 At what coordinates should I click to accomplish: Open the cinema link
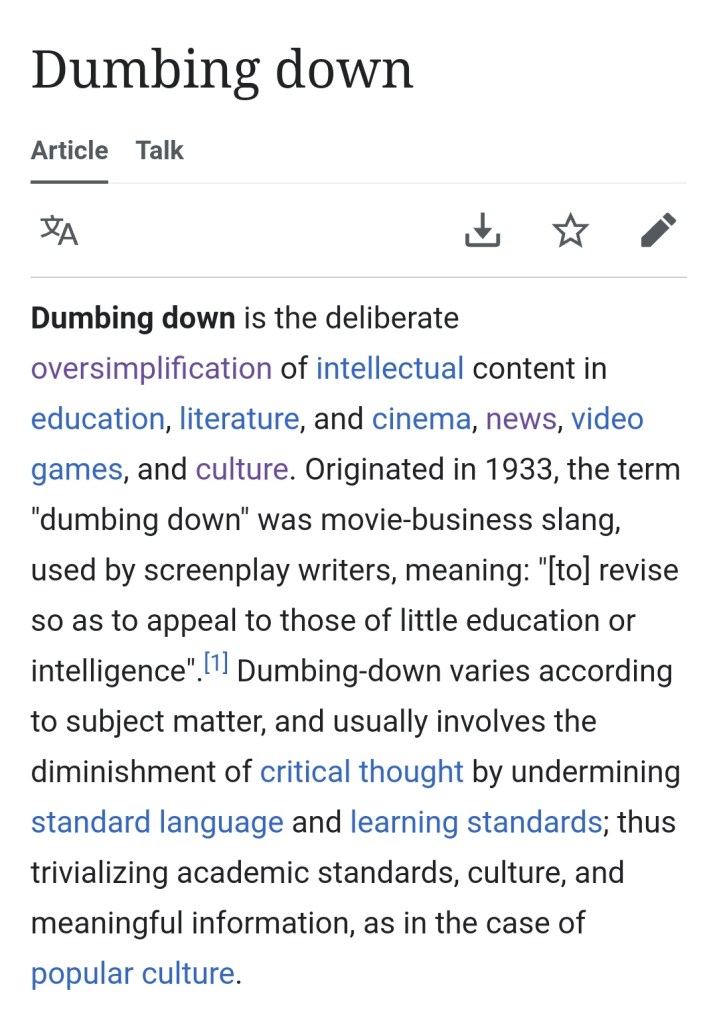[x=421, y=418]
